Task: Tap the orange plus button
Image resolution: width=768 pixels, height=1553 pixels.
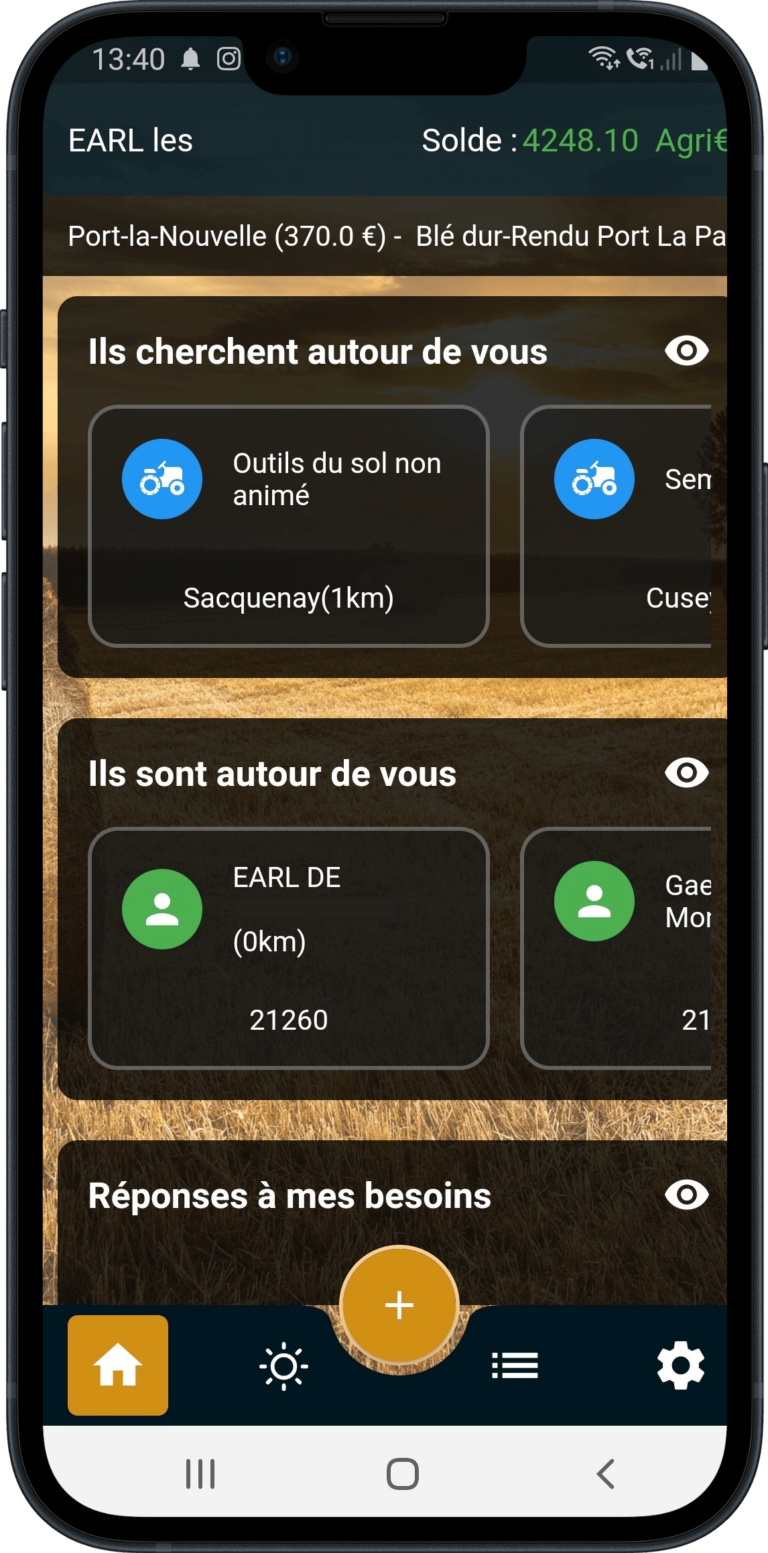Action: tap(399, 1305)
